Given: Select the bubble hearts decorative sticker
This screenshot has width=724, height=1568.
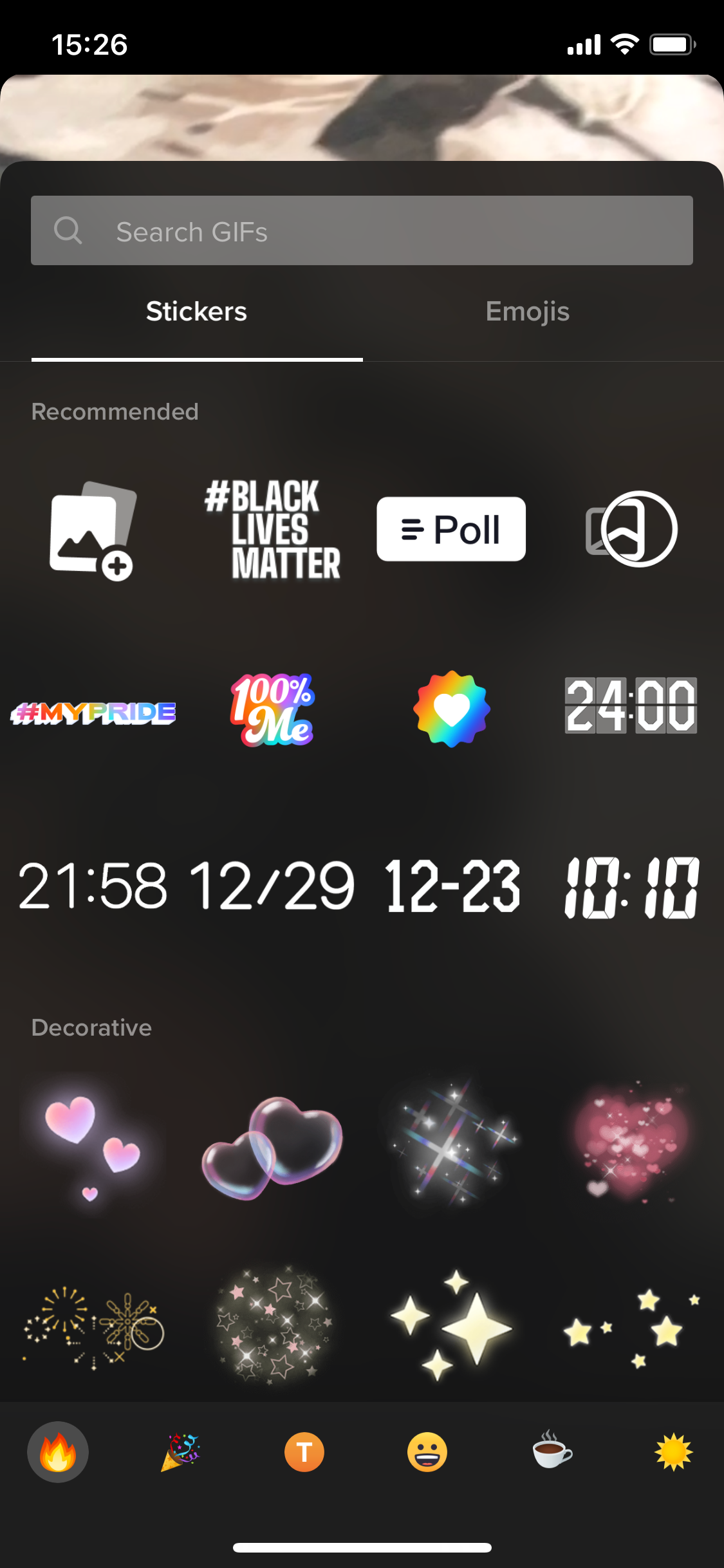Looking at the screenshot, I should click(x=271, y=1146).
